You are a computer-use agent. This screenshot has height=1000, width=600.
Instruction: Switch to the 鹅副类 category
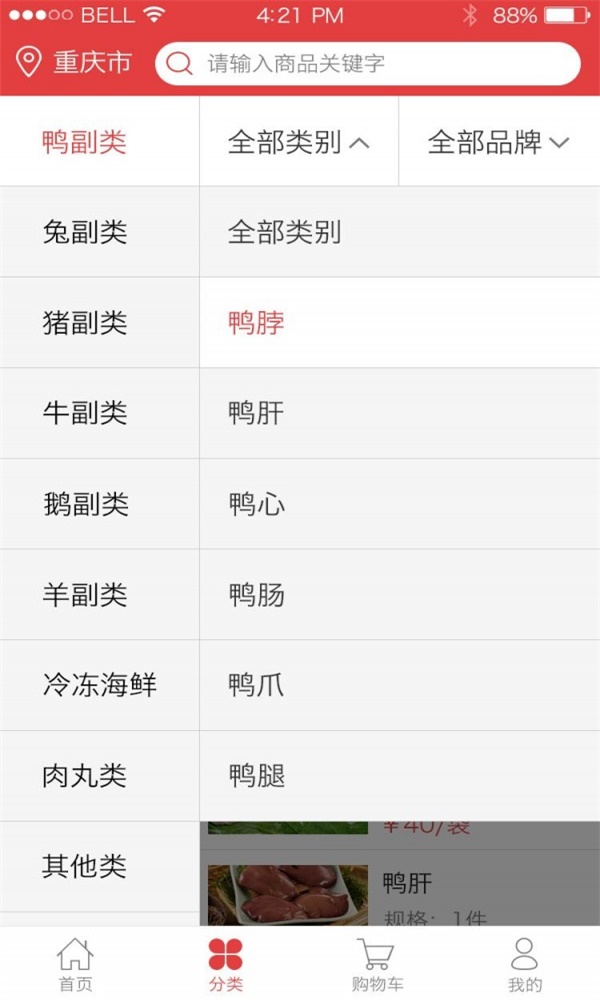click(84, 504)
